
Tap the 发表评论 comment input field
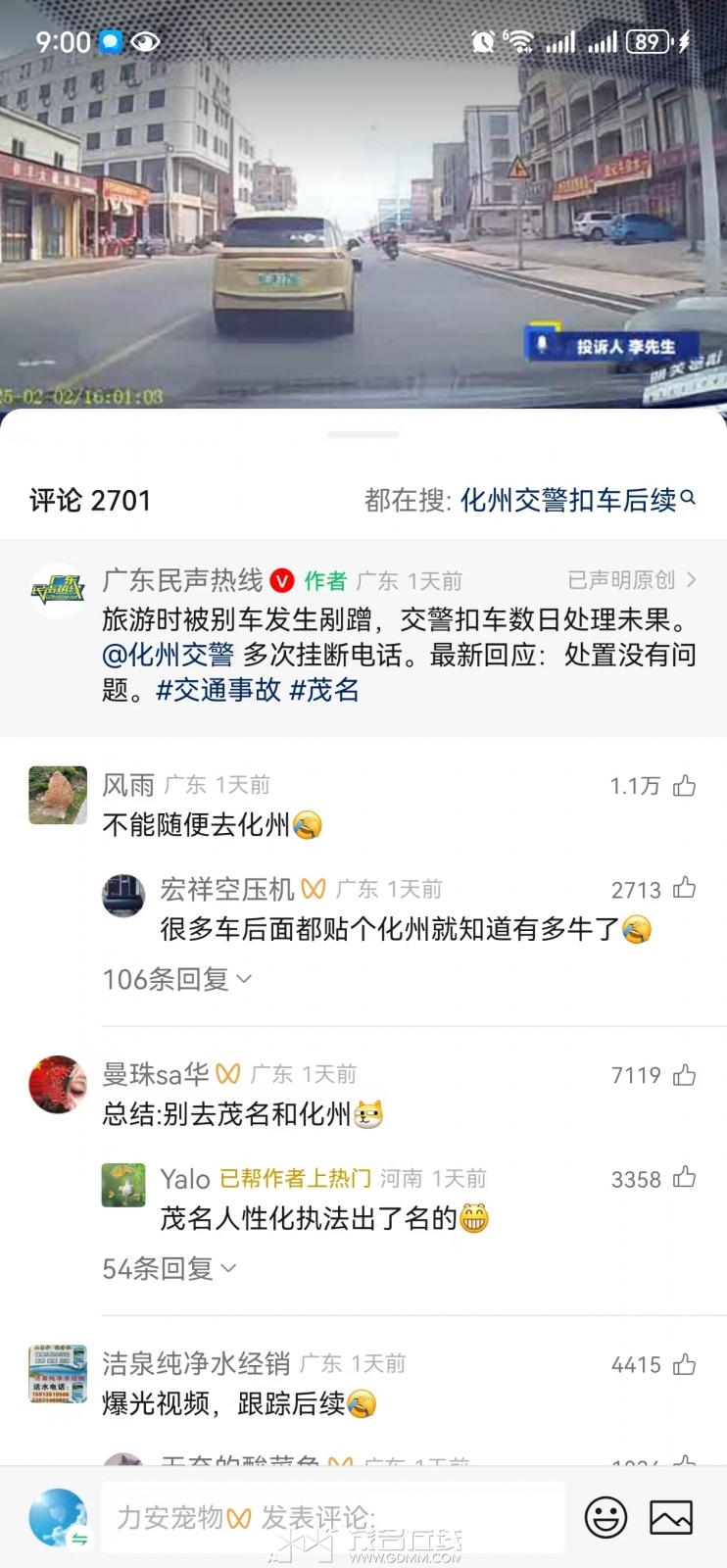[333, 1517]
